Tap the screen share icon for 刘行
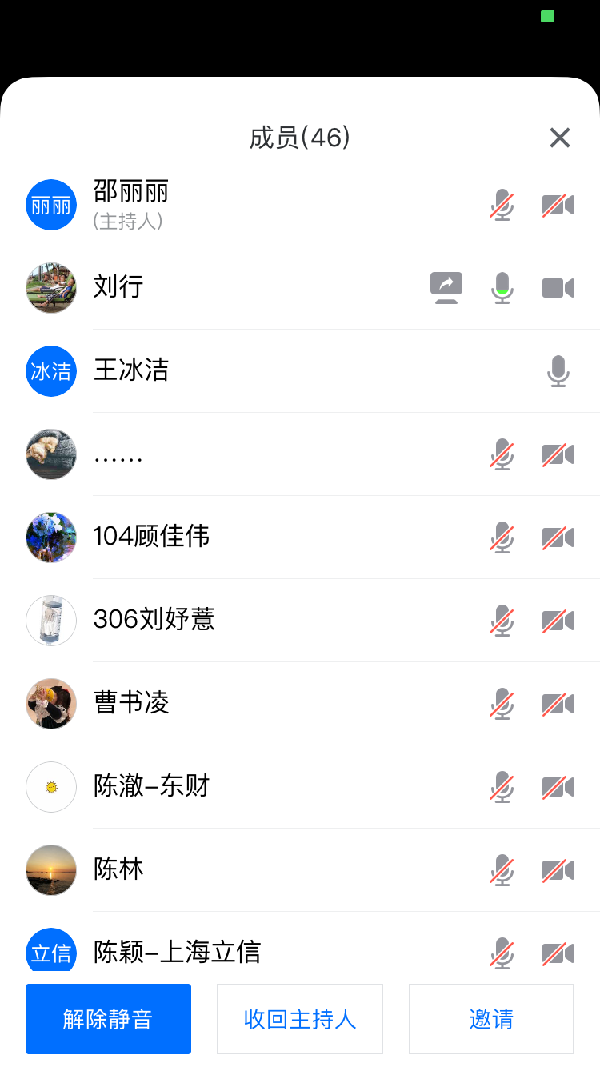 click(x=446, y=288)
